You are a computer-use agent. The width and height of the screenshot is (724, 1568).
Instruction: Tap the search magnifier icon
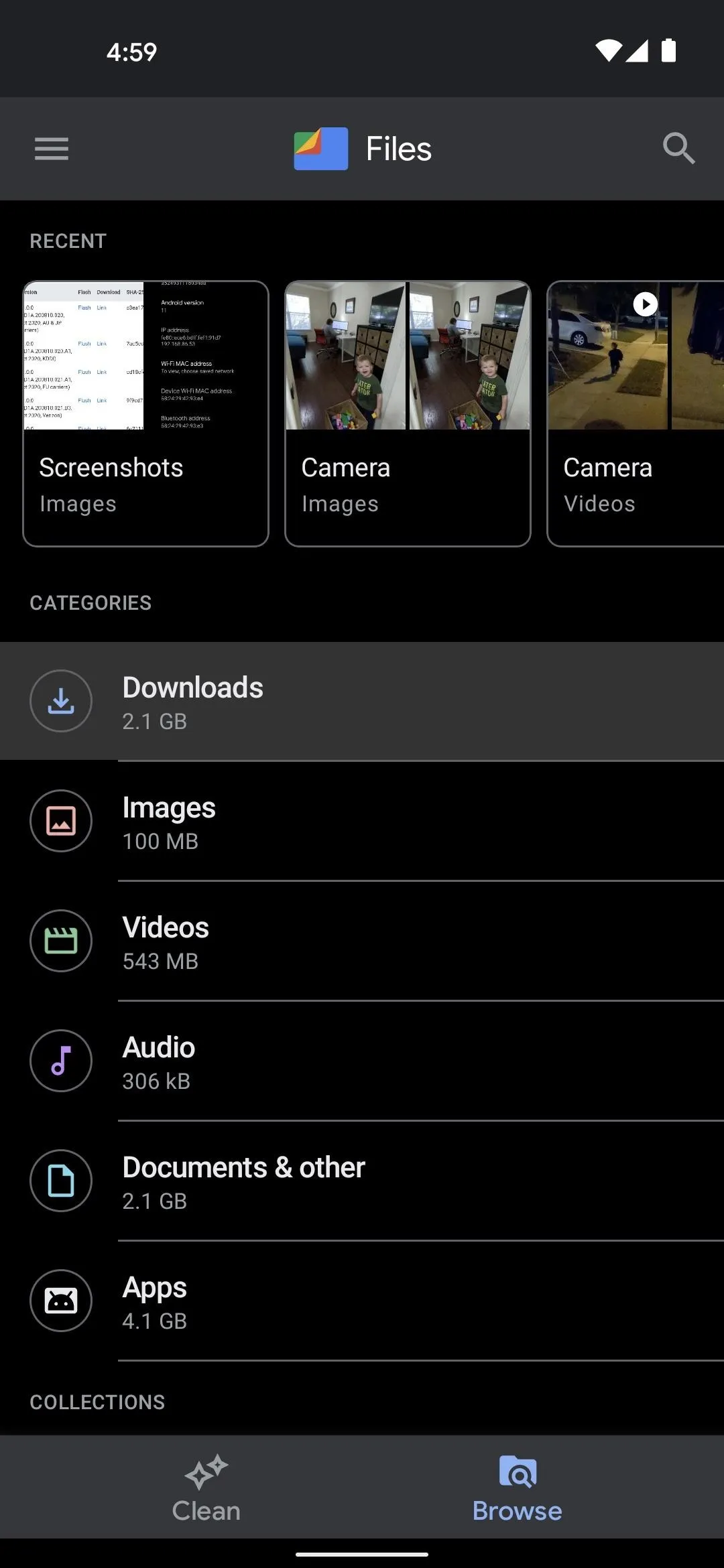point(678,148)
